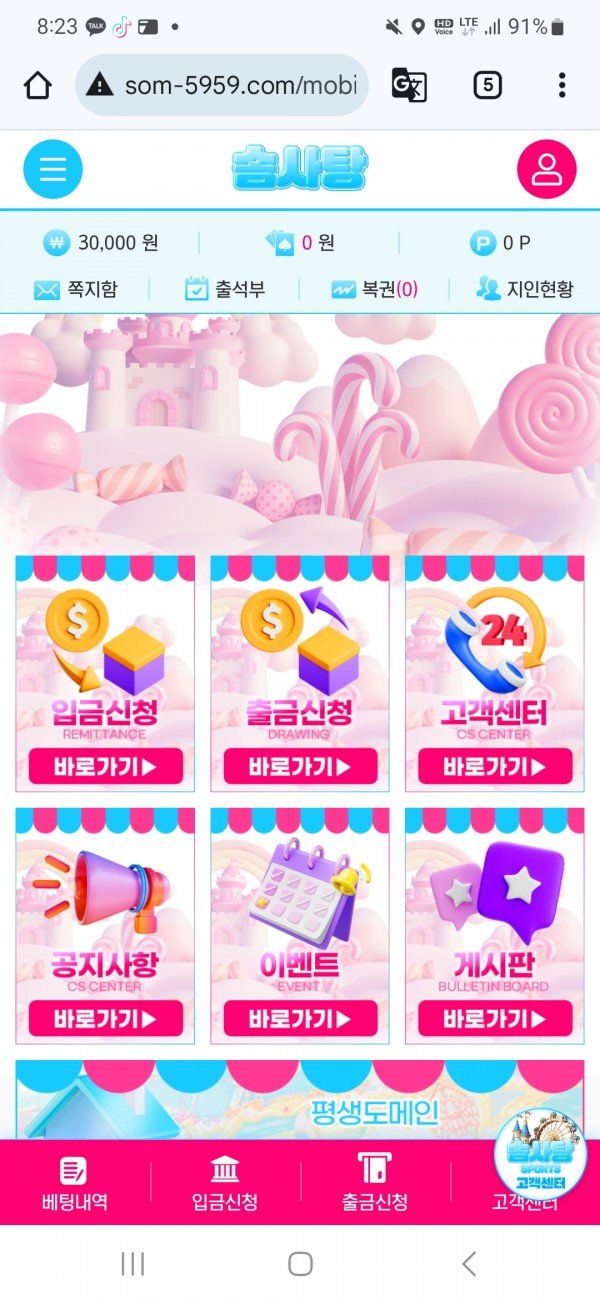Open the 출금신청 drawing card
The image size is (600, 1300).
[300, 768]
